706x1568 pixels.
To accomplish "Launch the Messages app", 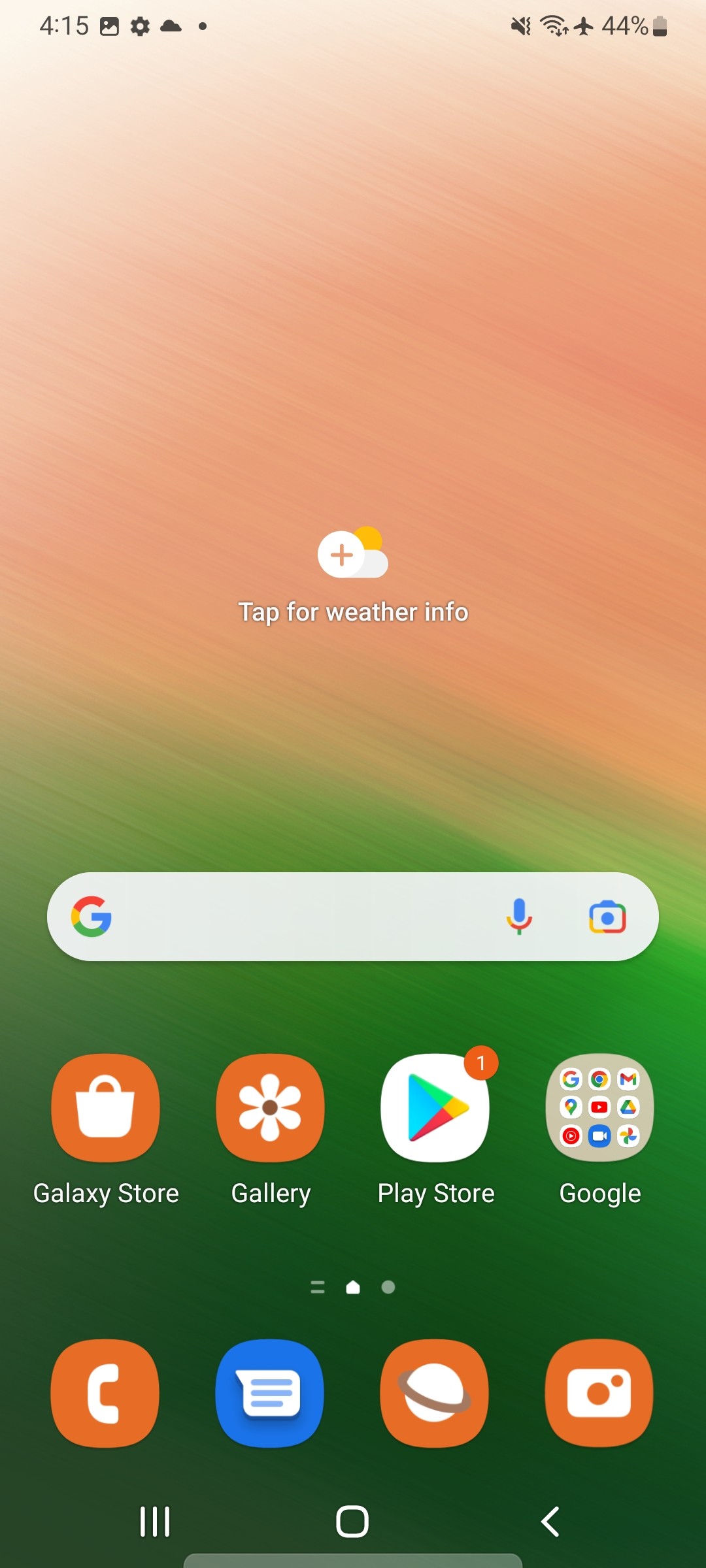I will (270, 1393).
